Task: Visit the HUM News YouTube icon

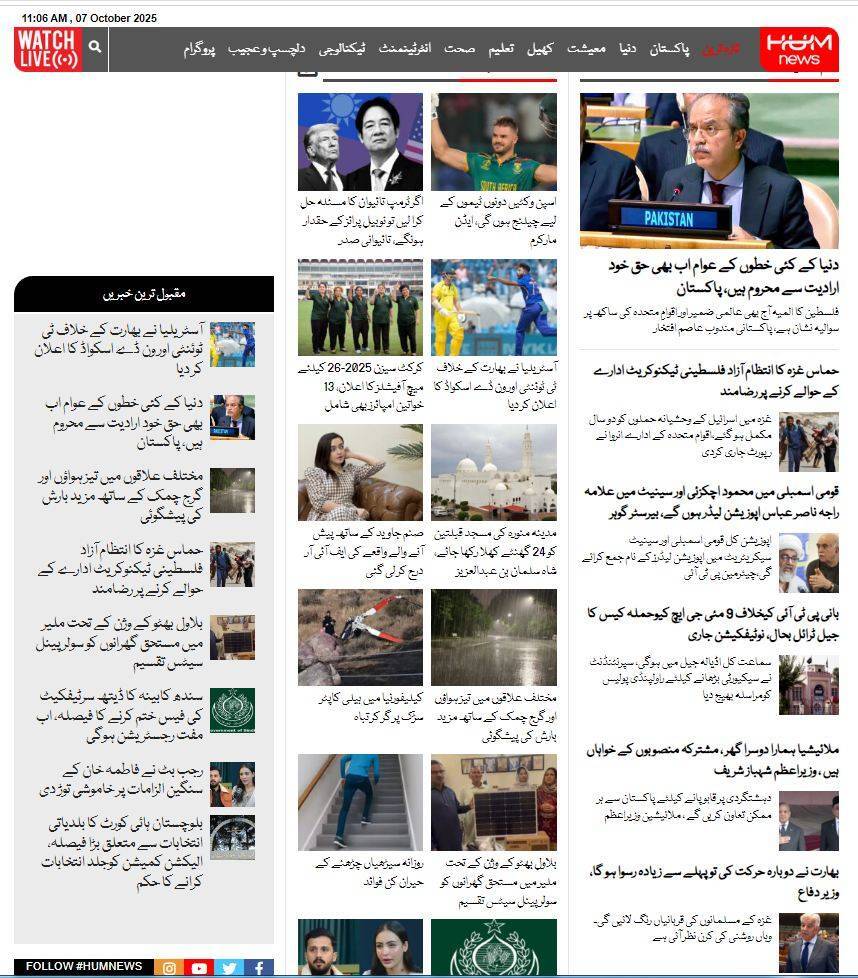Action: click(199, 968)
